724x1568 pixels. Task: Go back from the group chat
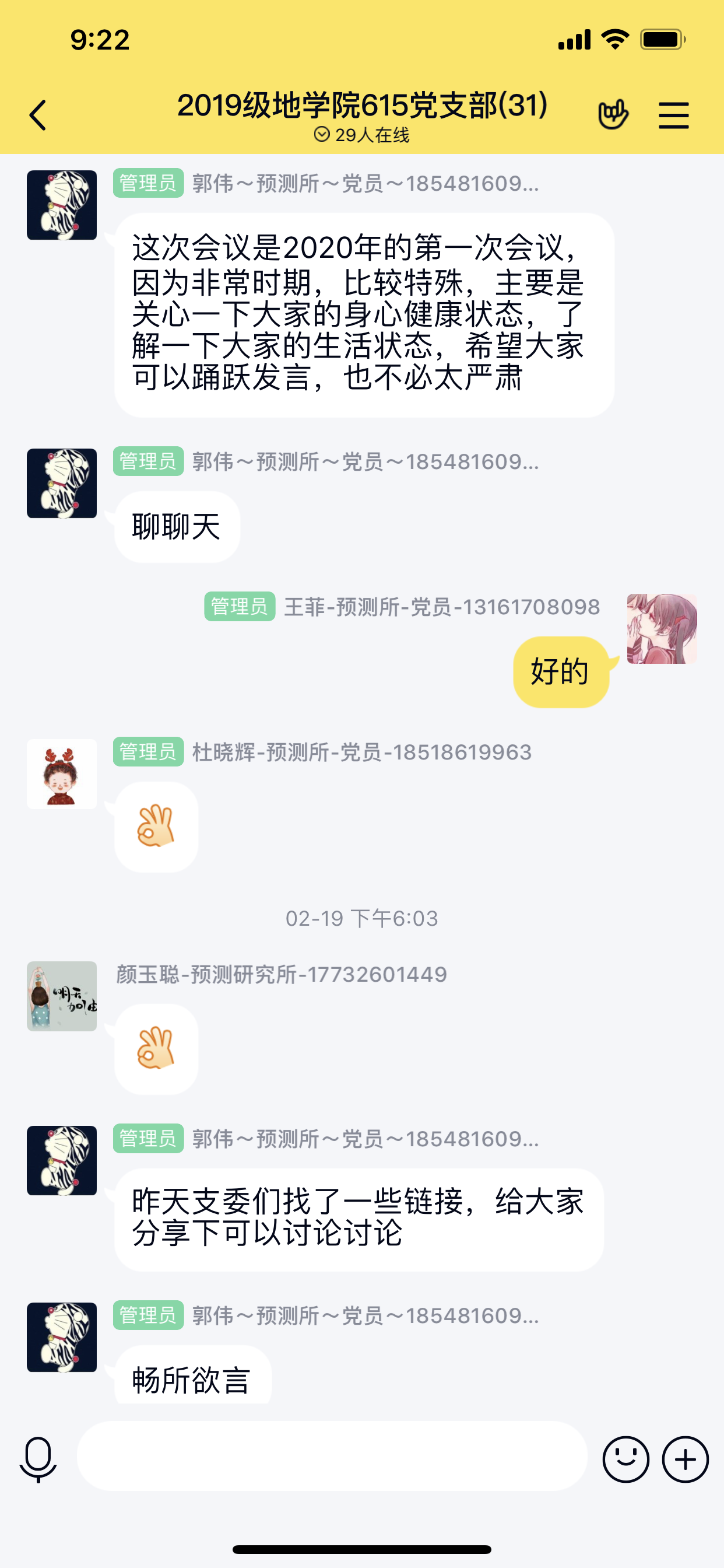point(38,115)
